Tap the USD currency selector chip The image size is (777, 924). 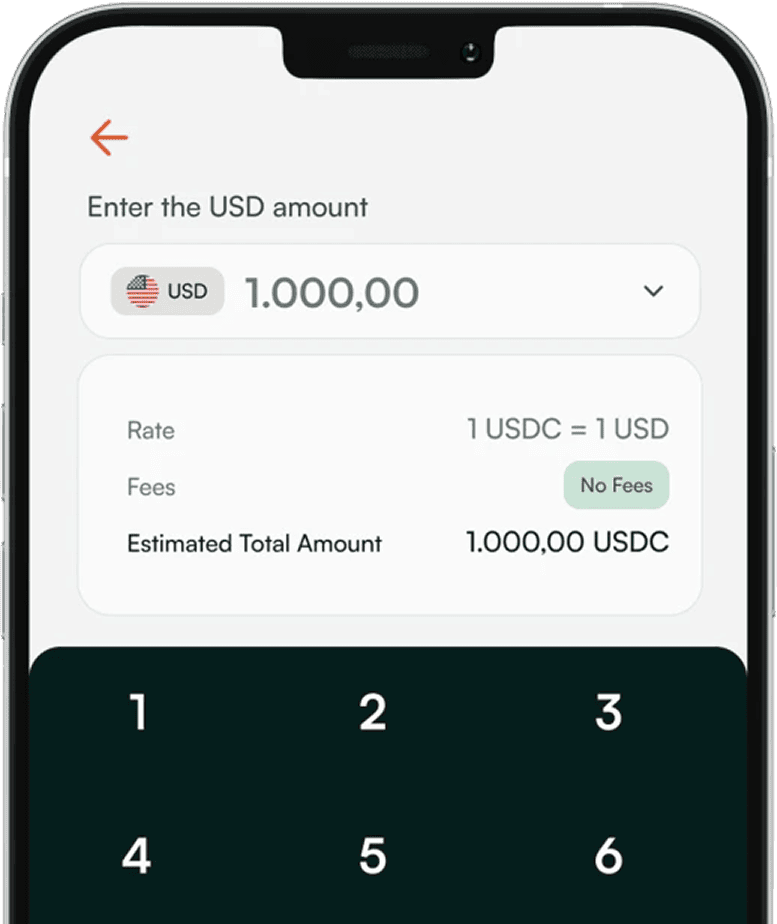point(167,292)
